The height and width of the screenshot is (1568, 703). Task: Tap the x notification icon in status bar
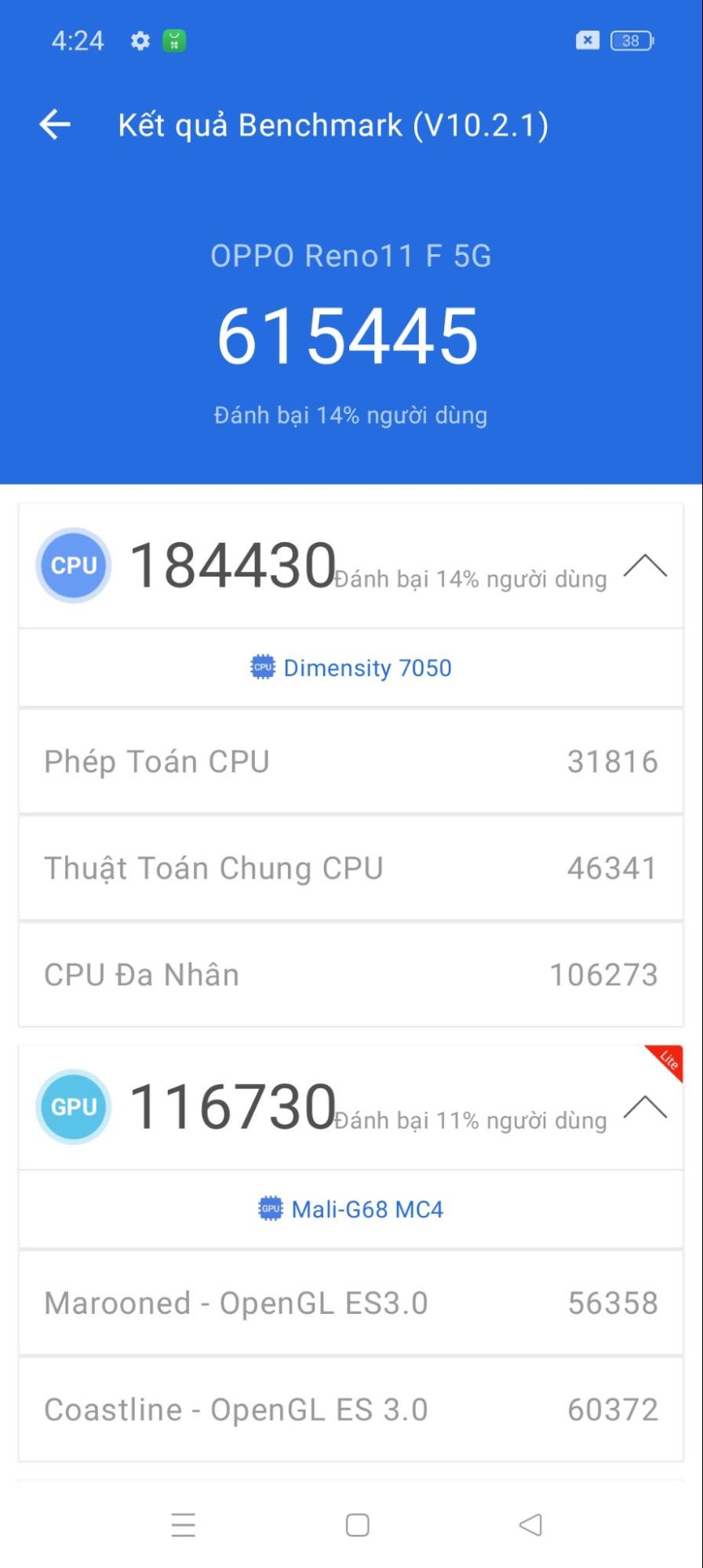tap(588, 40)
